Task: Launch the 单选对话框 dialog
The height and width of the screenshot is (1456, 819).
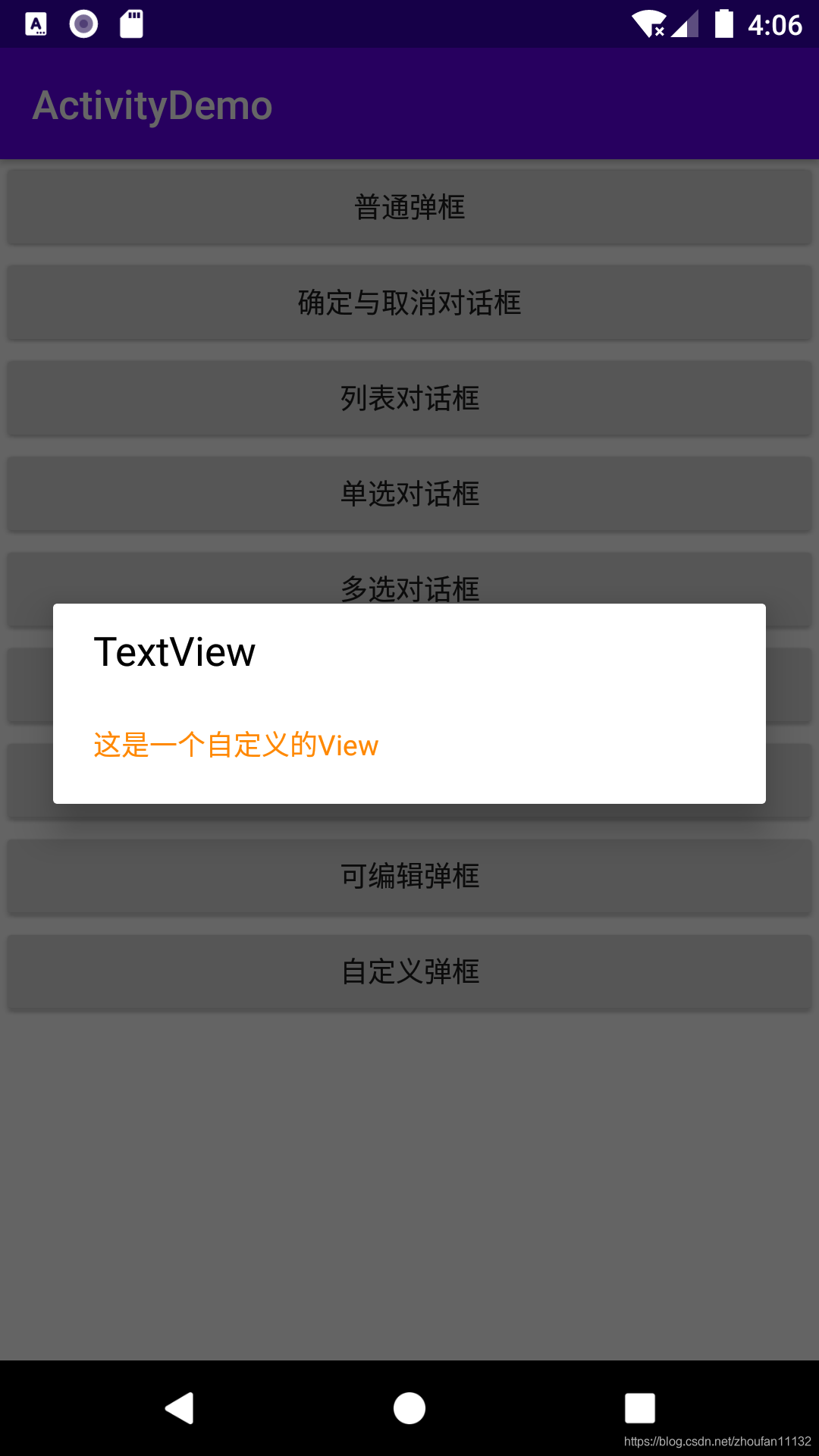Action: [x=409, y=494]
